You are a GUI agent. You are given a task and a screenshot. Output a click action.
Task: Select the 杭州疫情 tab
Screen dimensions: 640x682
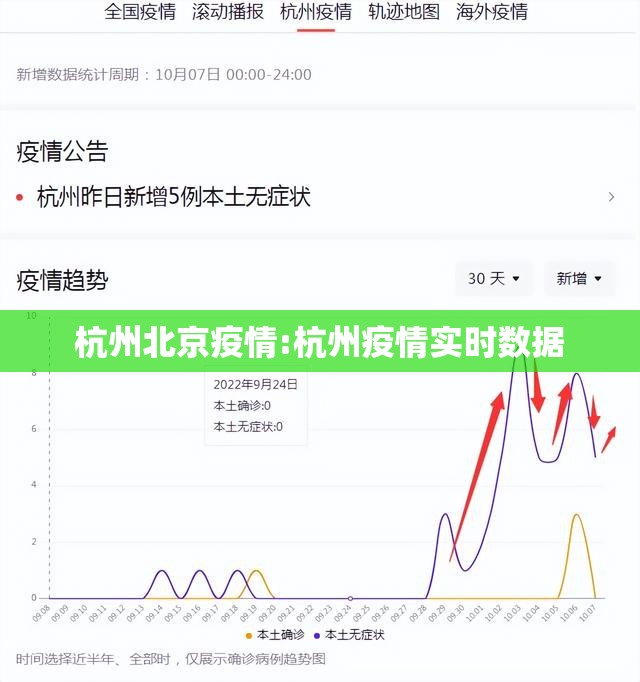[316, 12]
